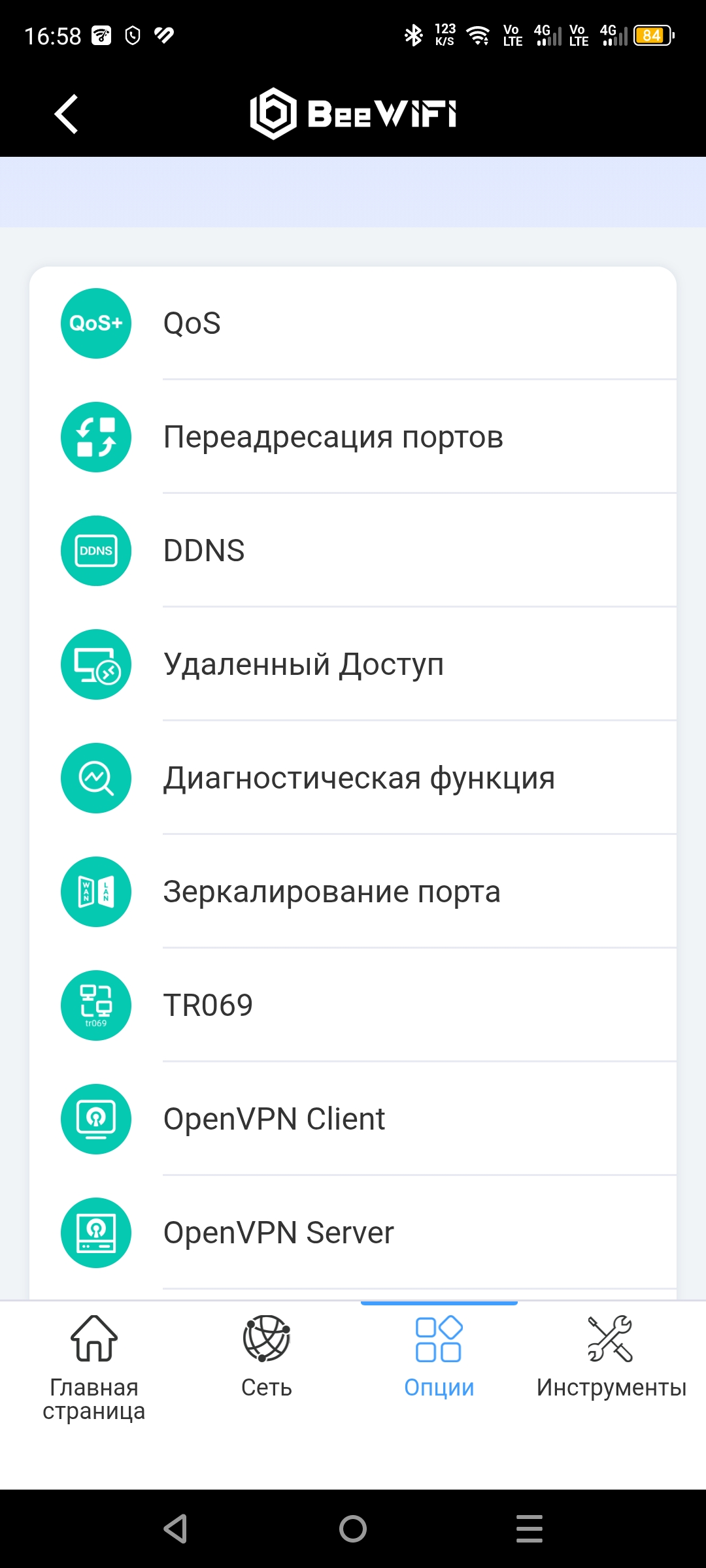Open the DDNS option
This screenshot has width=706, height=1568.
coord(353,551)
